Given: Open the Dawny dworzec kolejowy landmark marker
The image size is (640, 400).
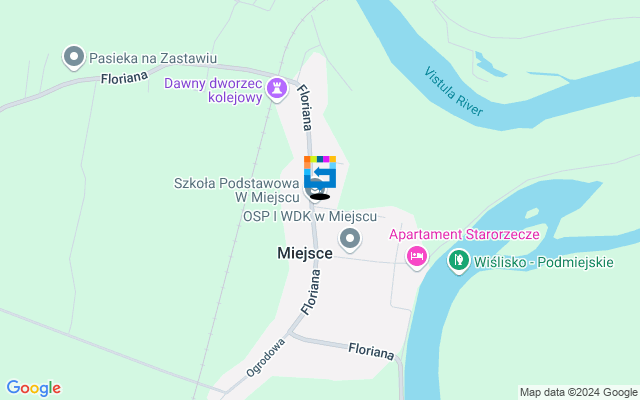Looking at the screenshot, I should [x=276, y=88].
